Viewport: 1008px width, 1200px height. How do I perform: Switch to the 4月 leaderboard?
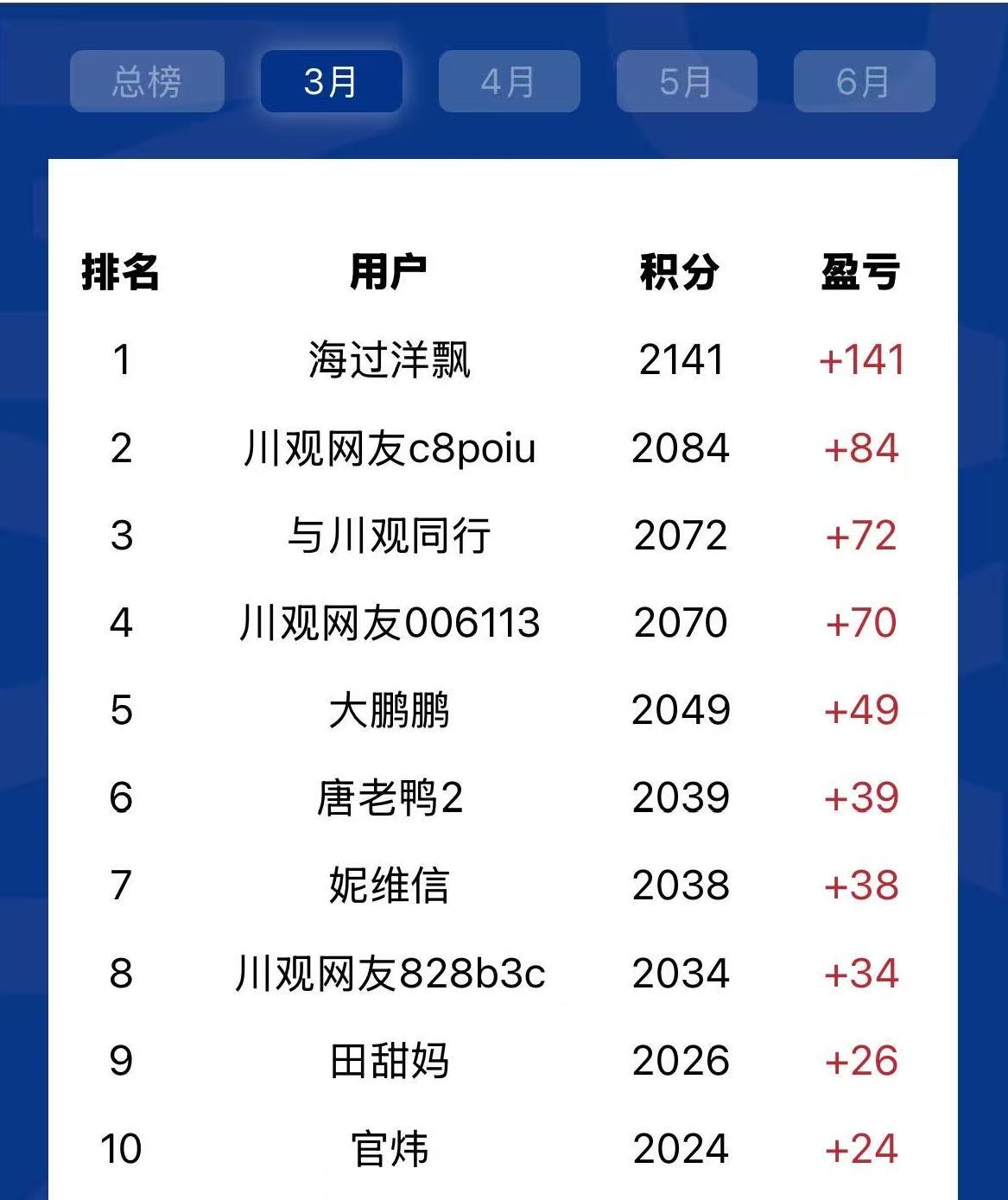point(509,82)
